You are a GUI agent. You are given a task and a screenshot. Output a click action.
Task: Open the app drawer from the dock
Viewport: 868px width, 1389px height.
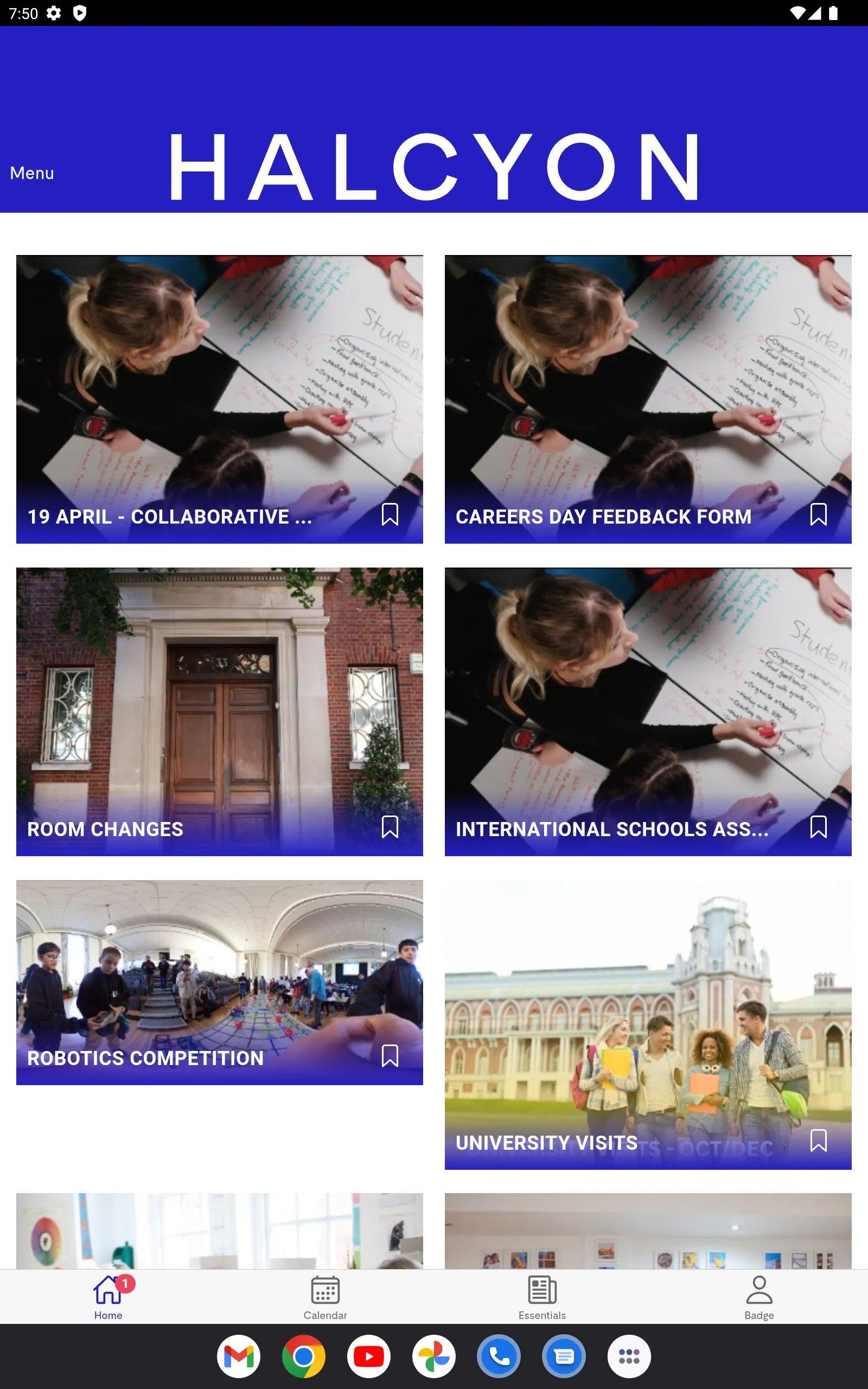[x=629, y=1356]
